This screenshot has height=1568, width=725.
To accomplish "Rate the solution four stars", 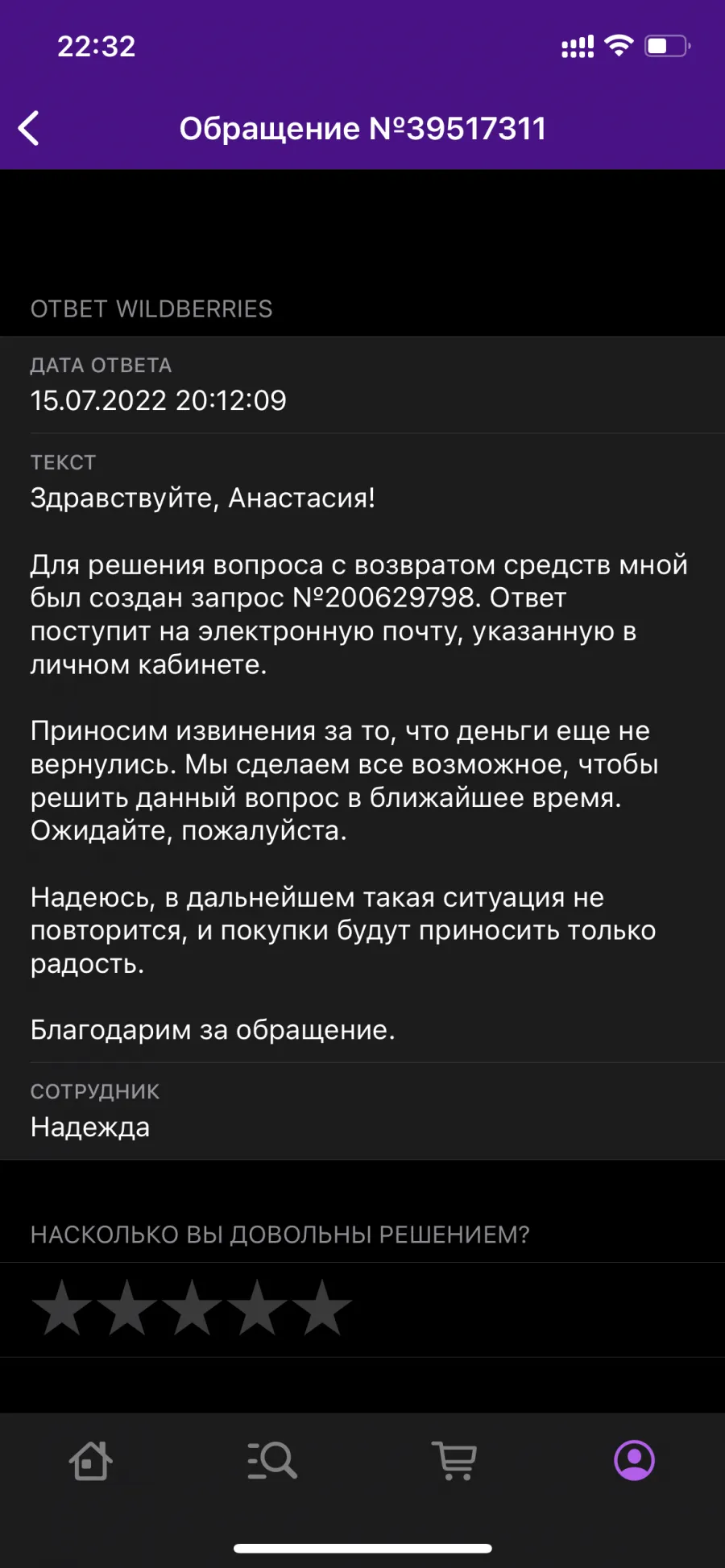I will point(258,1309).
